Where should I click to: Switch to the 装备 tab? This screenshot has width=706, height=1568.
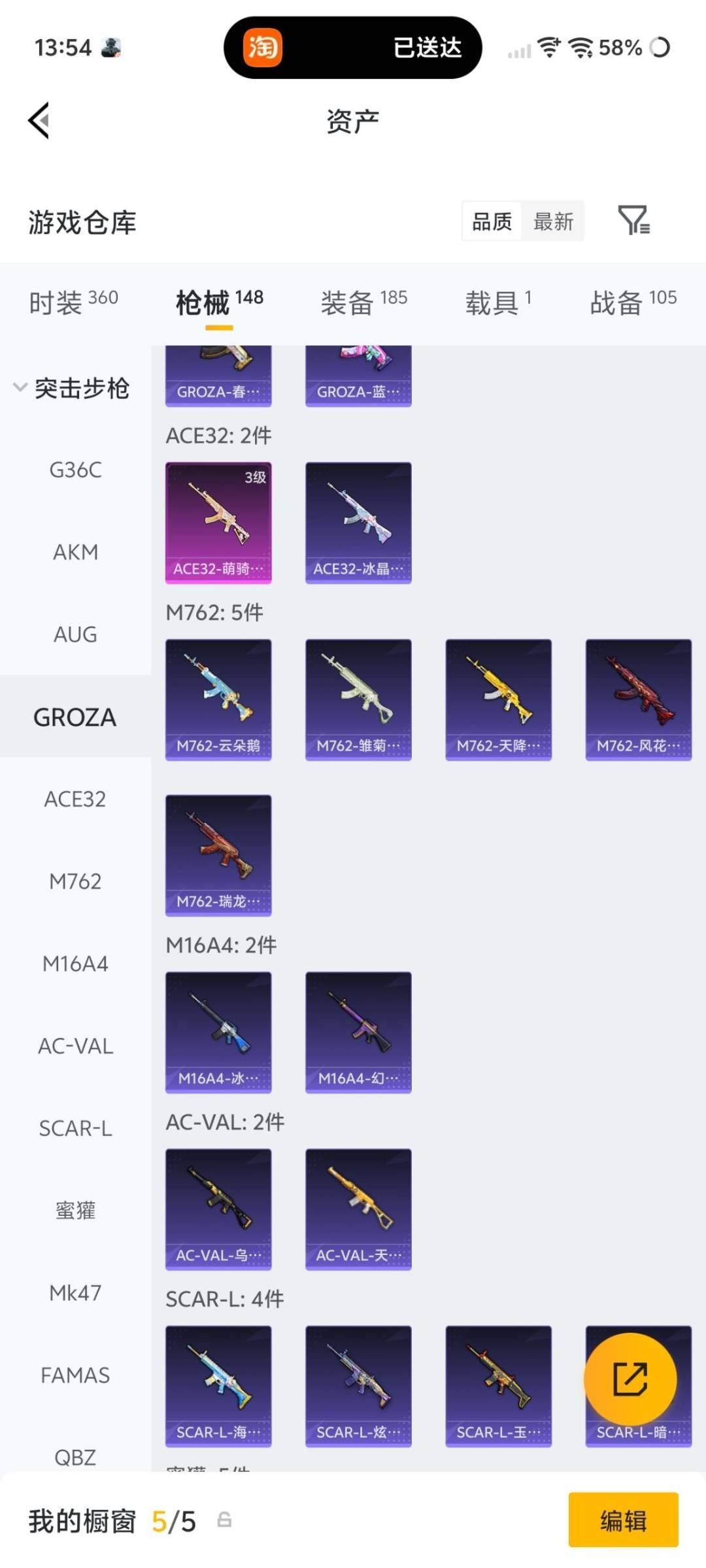(x=363, y=302)
